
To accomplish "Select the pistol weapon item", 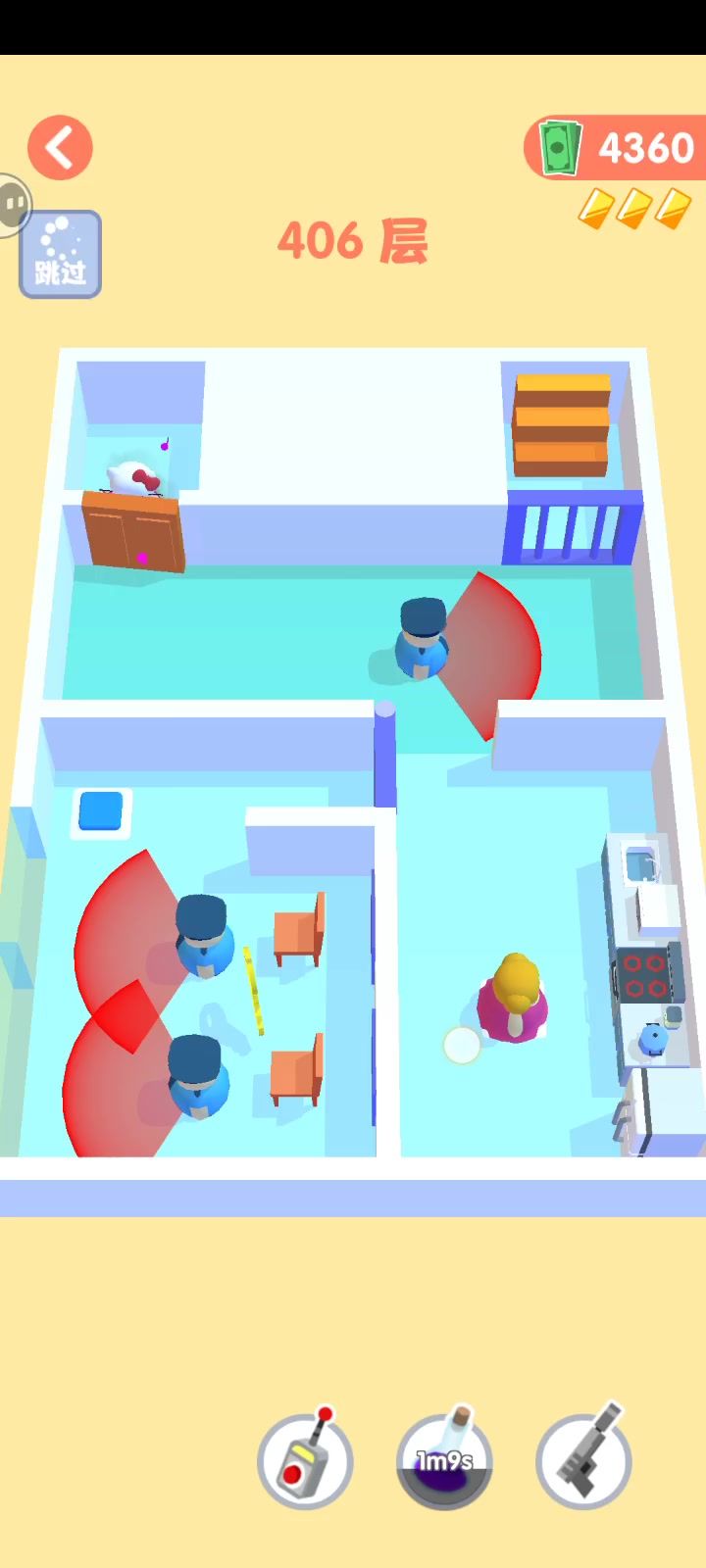I will [584, 1461].
